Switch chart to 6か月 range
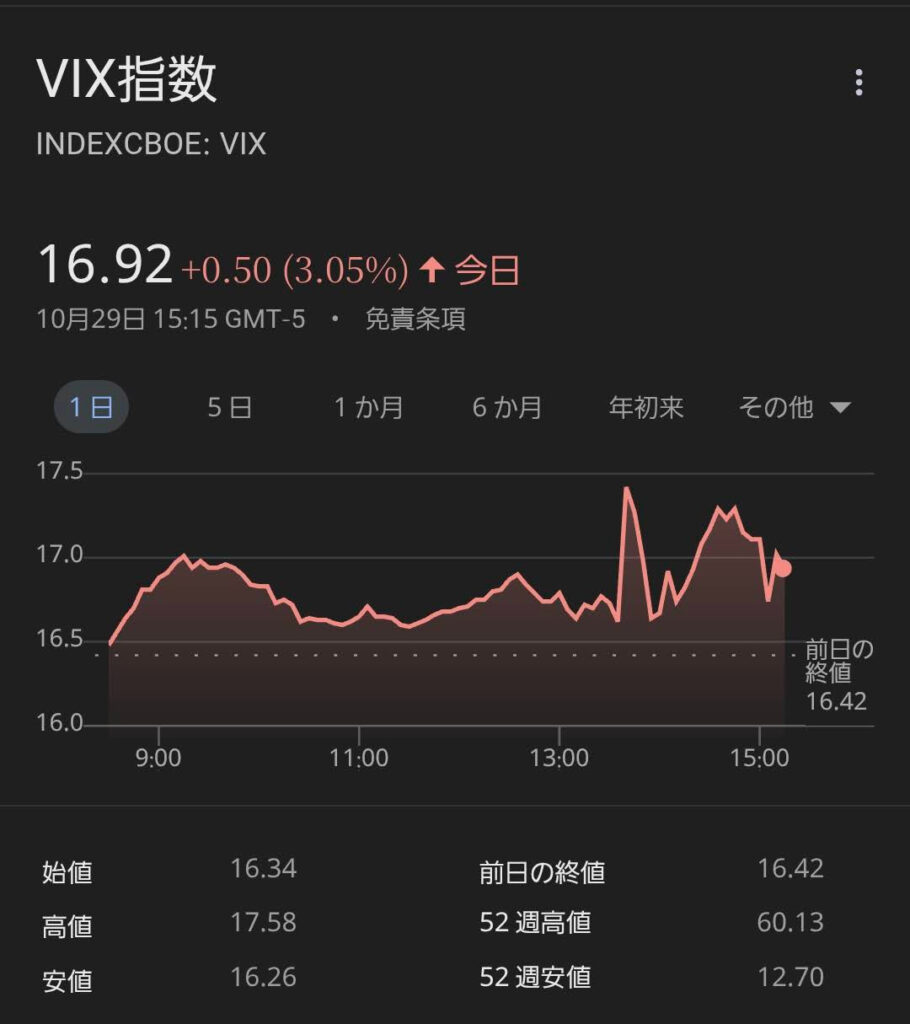Screen dimensions: 910x1024 click(507, 408)
